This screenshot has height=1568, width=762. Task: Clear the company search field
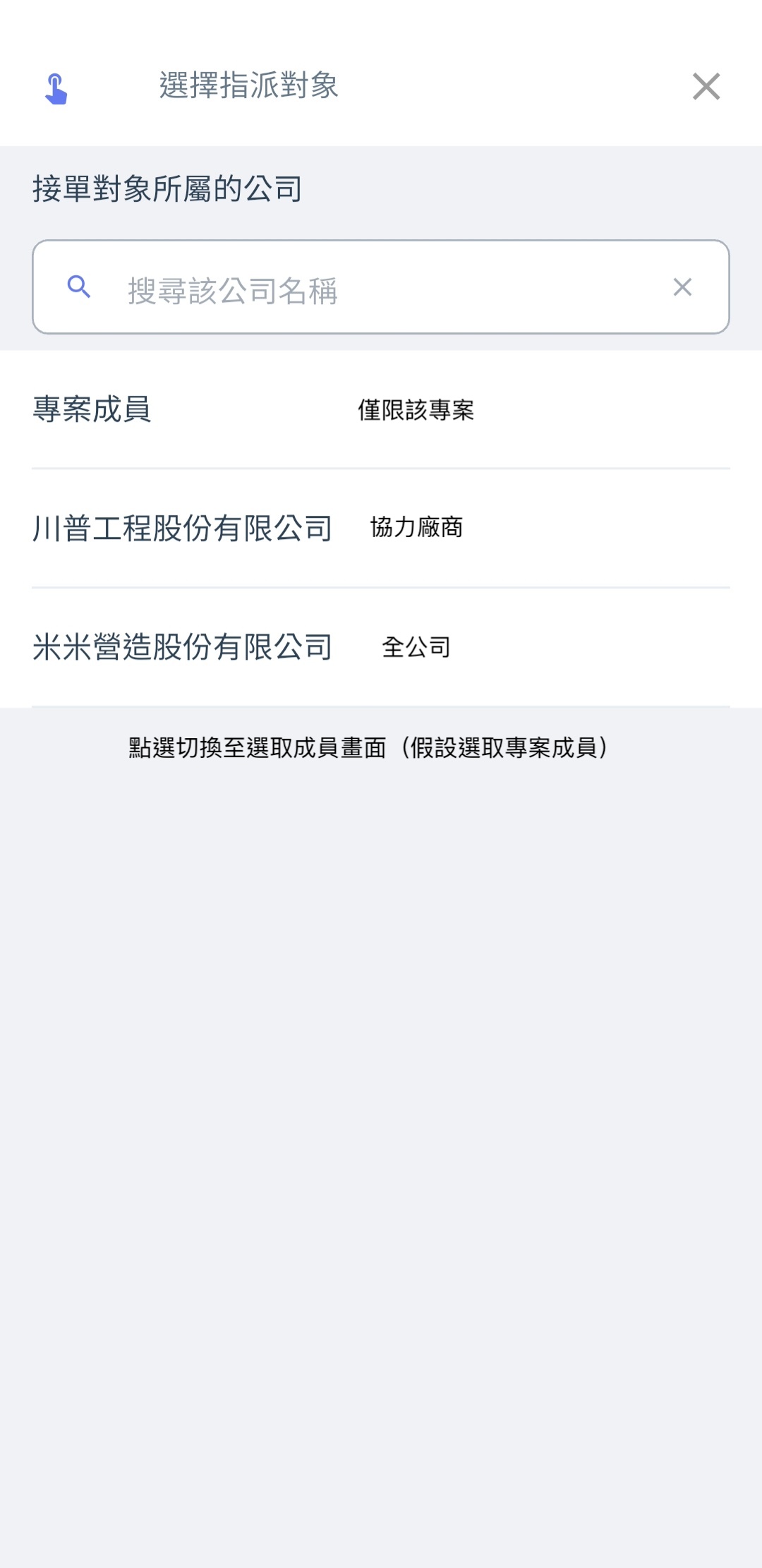(x=682, y=287)
